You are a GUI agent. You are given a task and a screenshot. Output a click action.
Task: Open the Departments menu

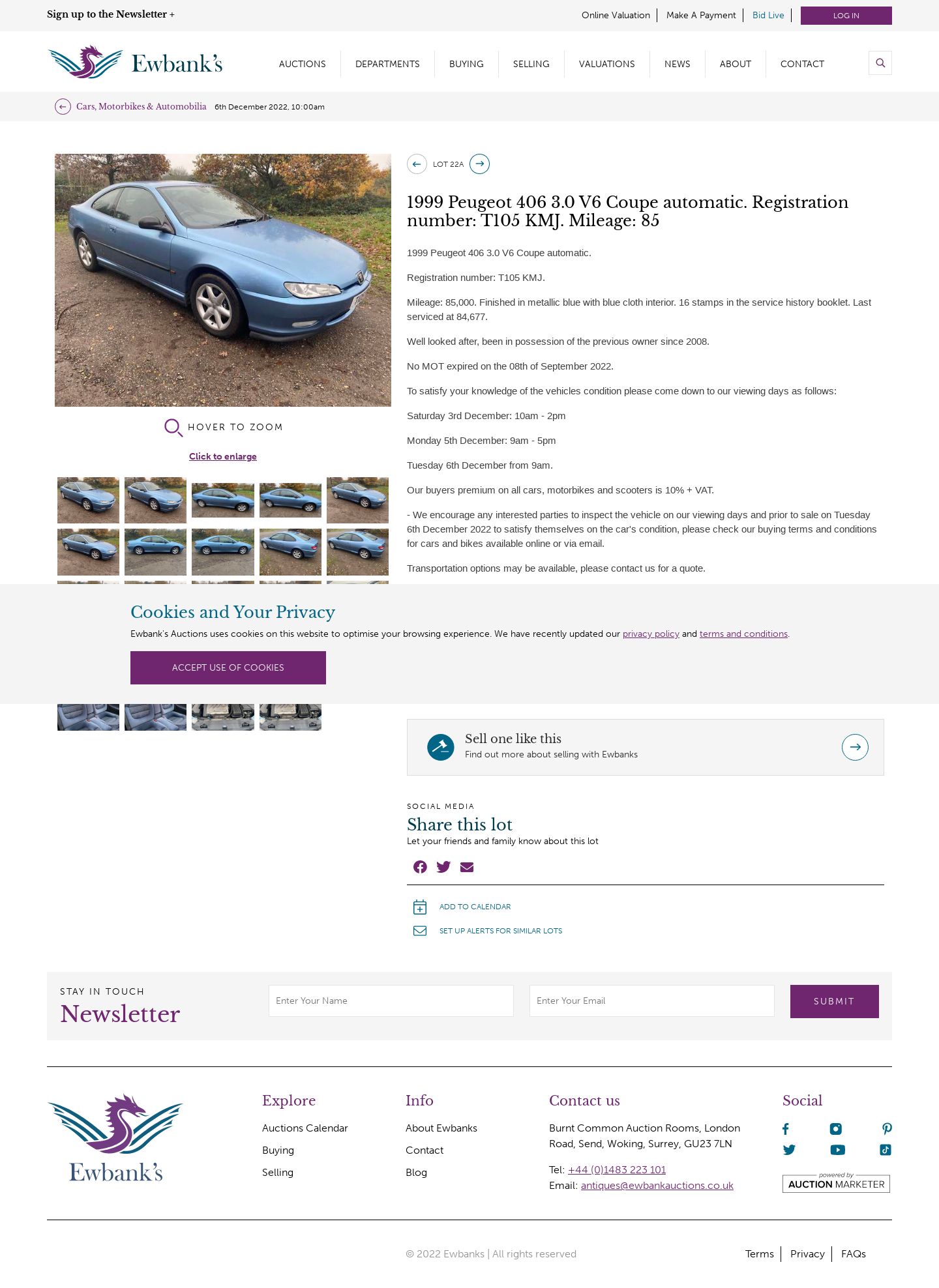click(387, 64)
